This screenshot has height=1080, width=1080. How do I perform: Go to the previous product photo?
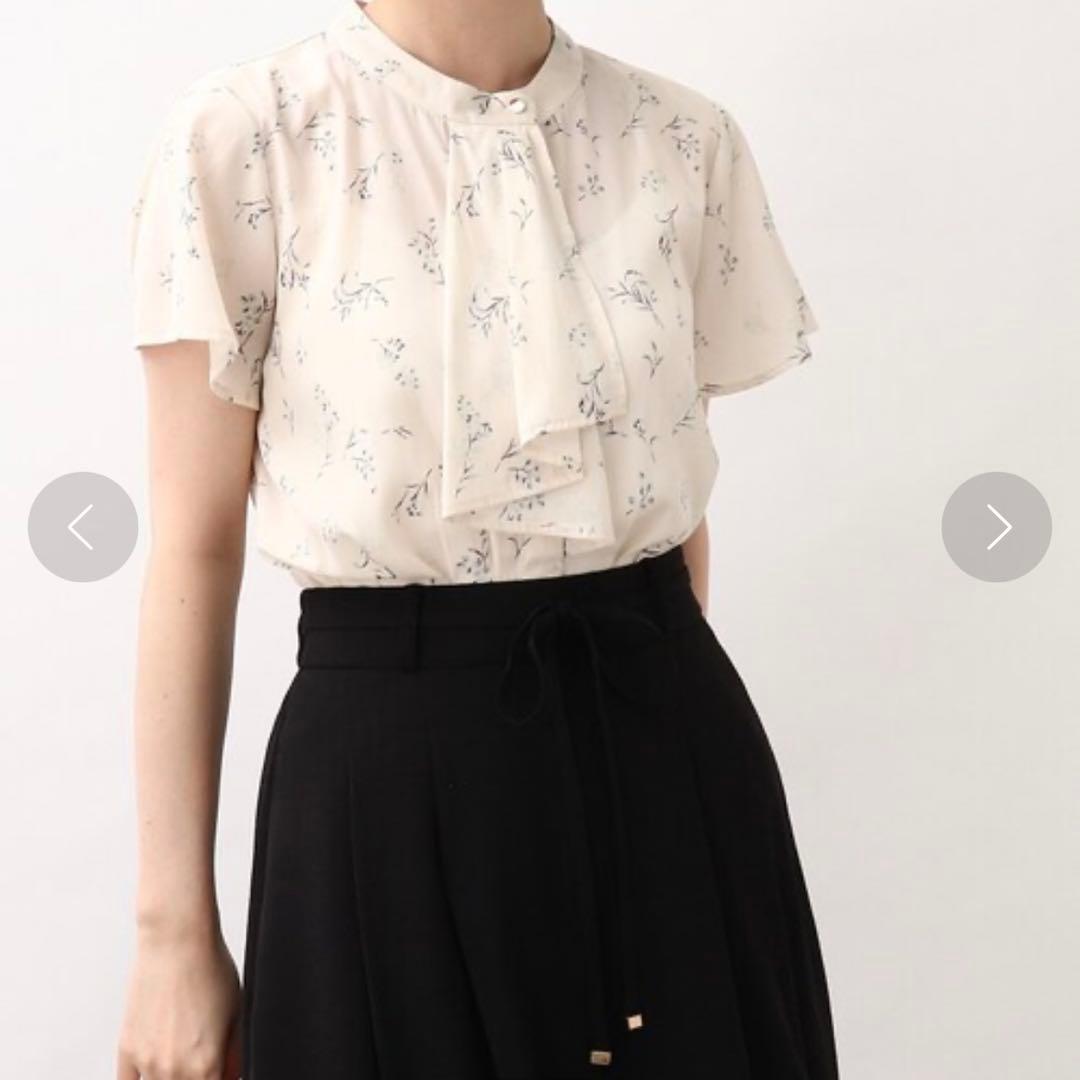[83, 527]
